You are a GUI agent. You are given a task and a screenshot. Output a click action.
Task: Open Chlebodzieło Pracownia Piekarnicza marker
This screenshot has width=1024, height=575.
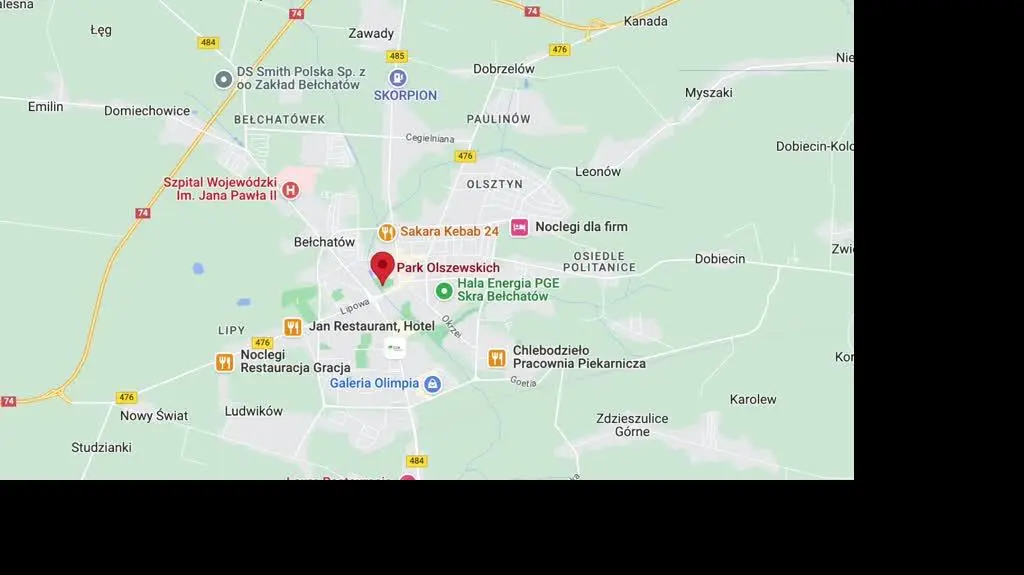pos(497,358)
